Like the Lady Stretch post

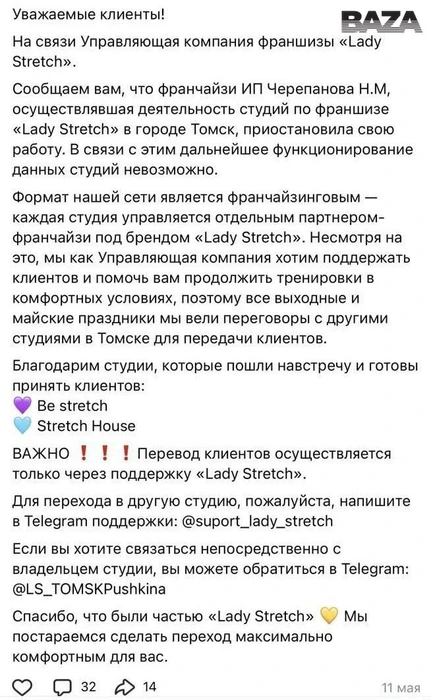tap(22, 687)
